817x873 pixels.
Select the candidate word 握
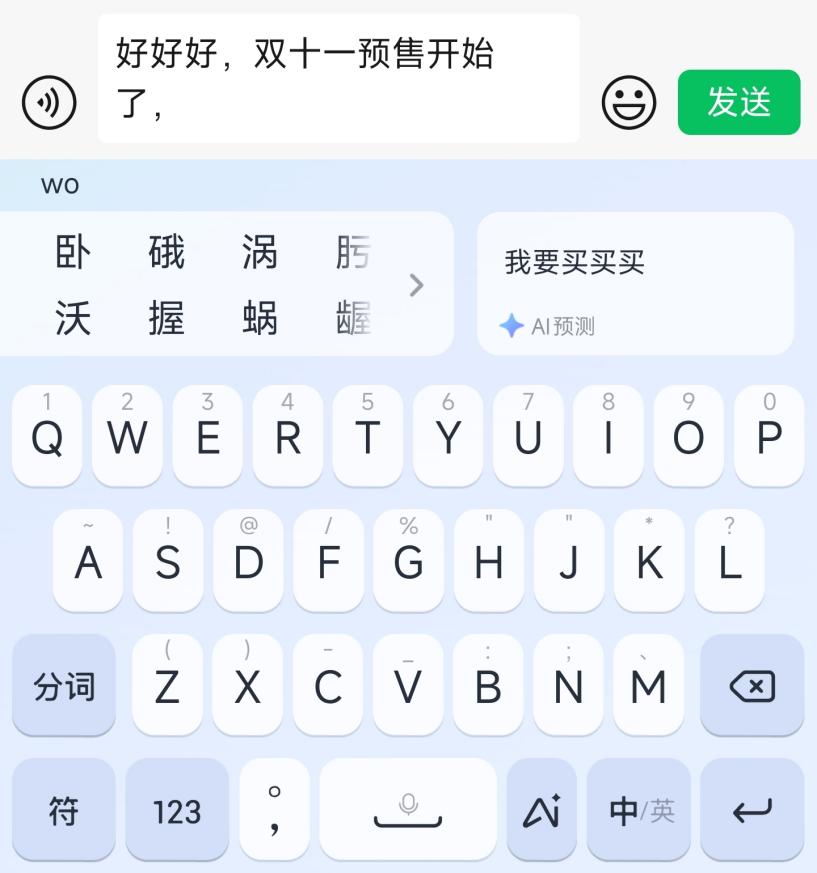tap(165, 319)
